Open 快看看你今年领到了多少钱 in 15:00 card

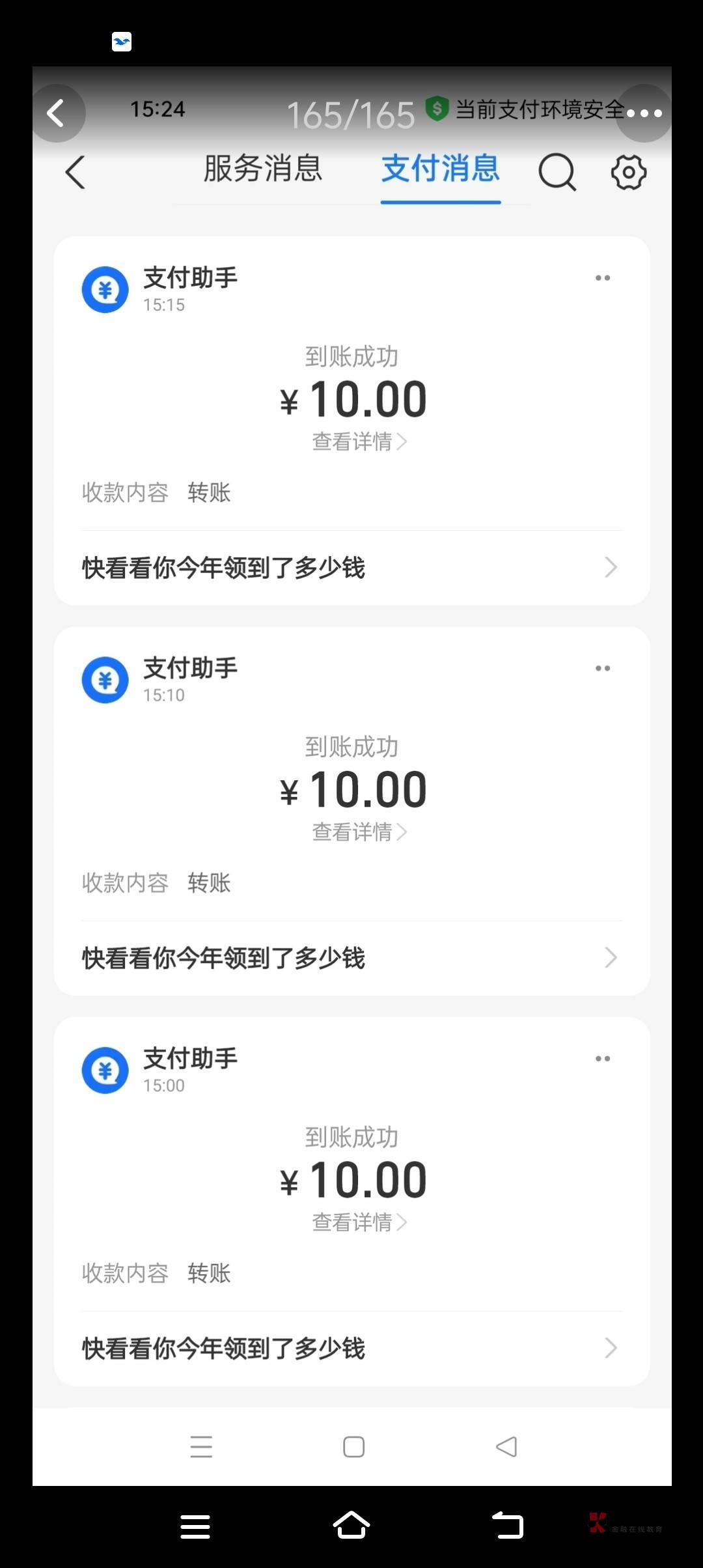point(351,1347)
